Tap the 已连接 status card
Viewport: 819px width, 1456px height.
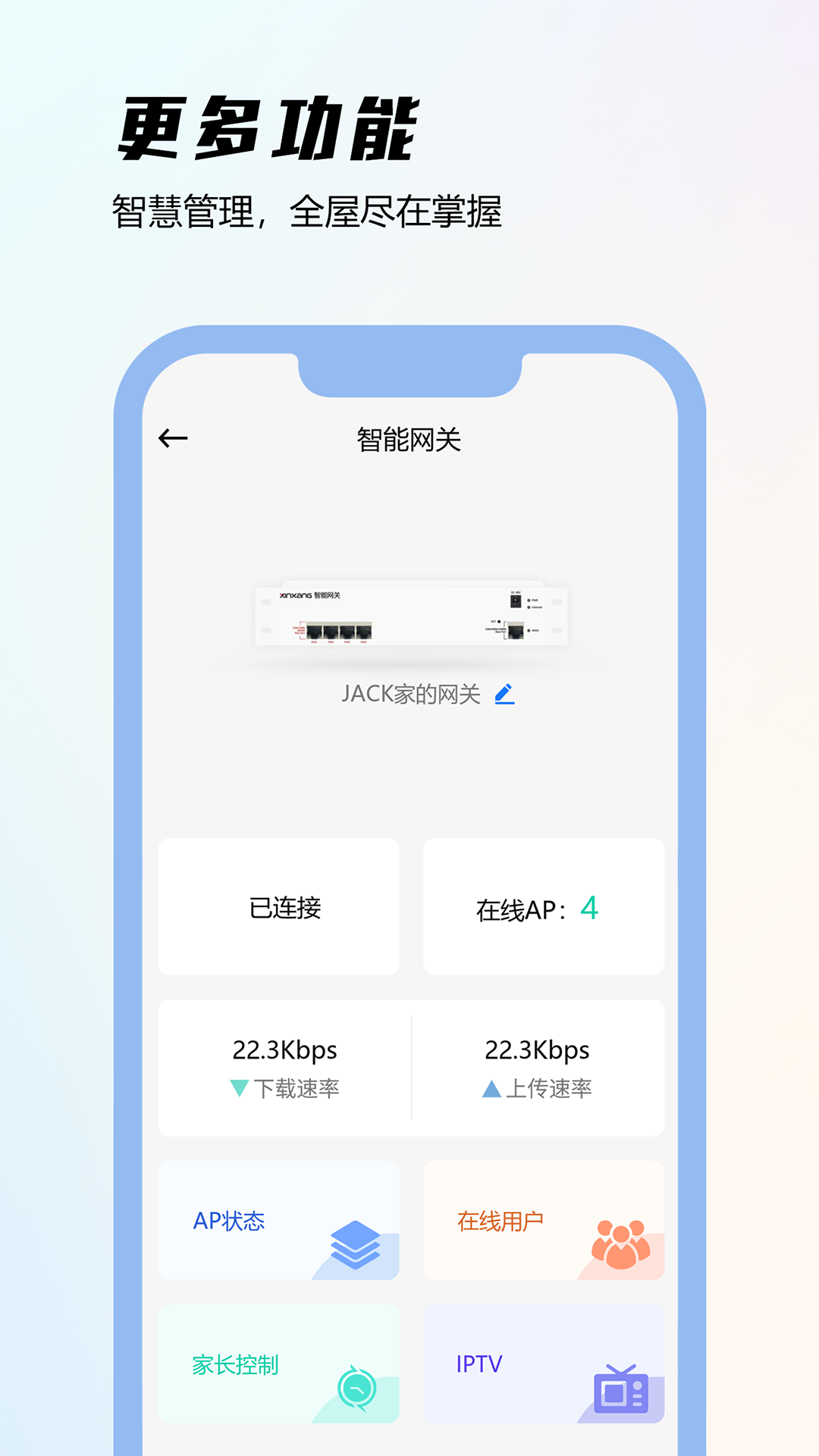(278, 909)
